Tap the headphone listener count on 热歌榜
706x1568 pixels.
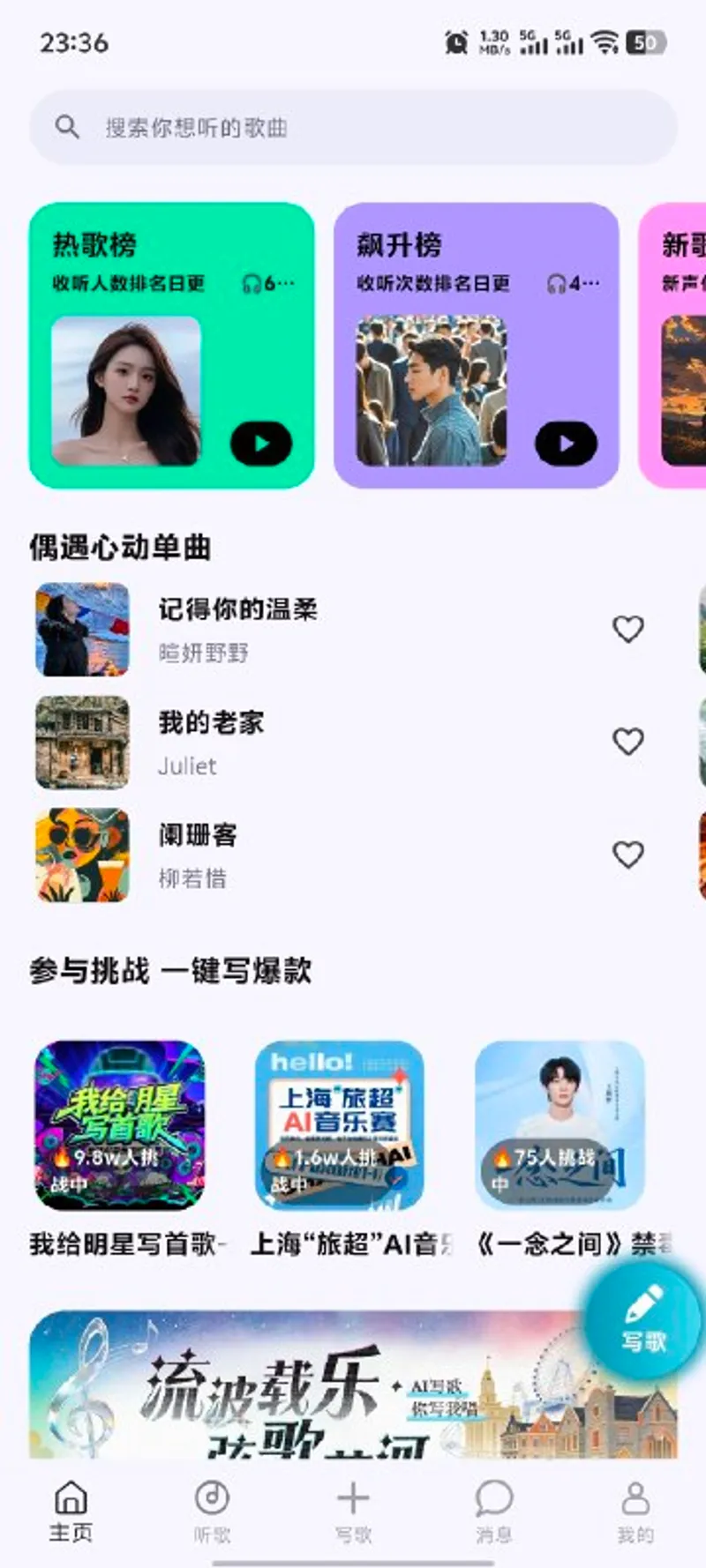pos(260,283)
